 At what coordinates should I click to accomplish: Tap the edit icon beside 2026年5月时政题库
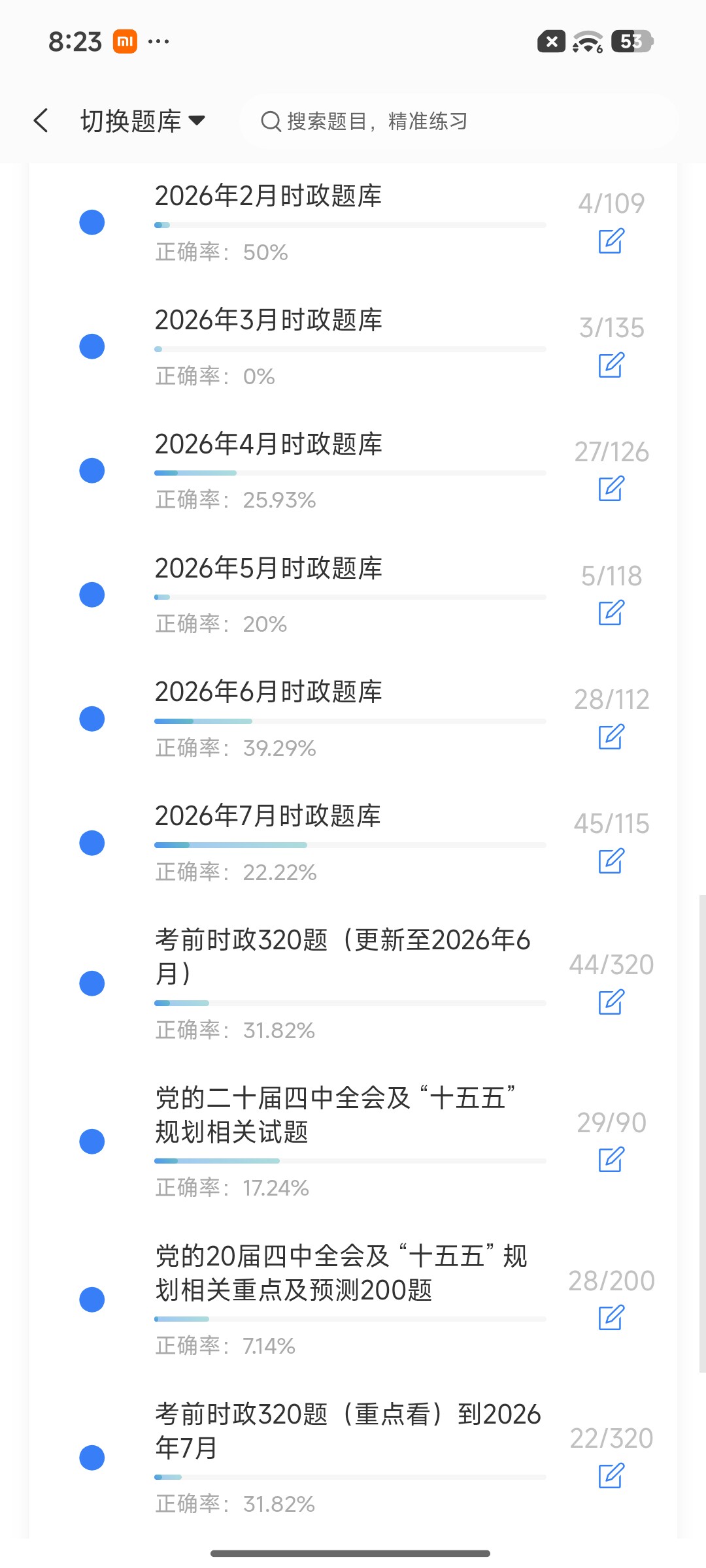click(x=611, y=612)
